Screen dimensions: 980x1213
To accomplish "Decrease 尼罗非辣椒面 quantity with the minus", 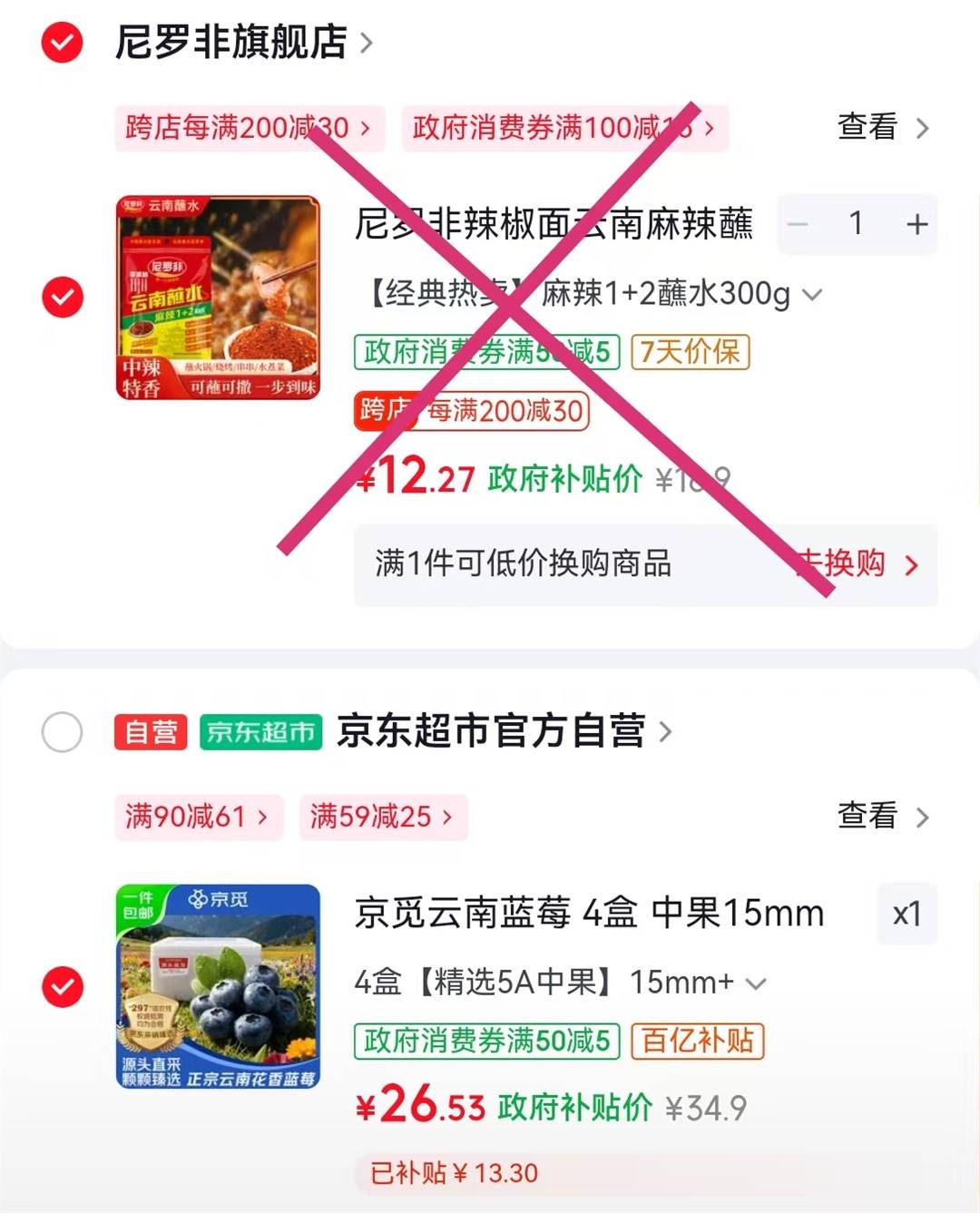I will coord(799,224).
